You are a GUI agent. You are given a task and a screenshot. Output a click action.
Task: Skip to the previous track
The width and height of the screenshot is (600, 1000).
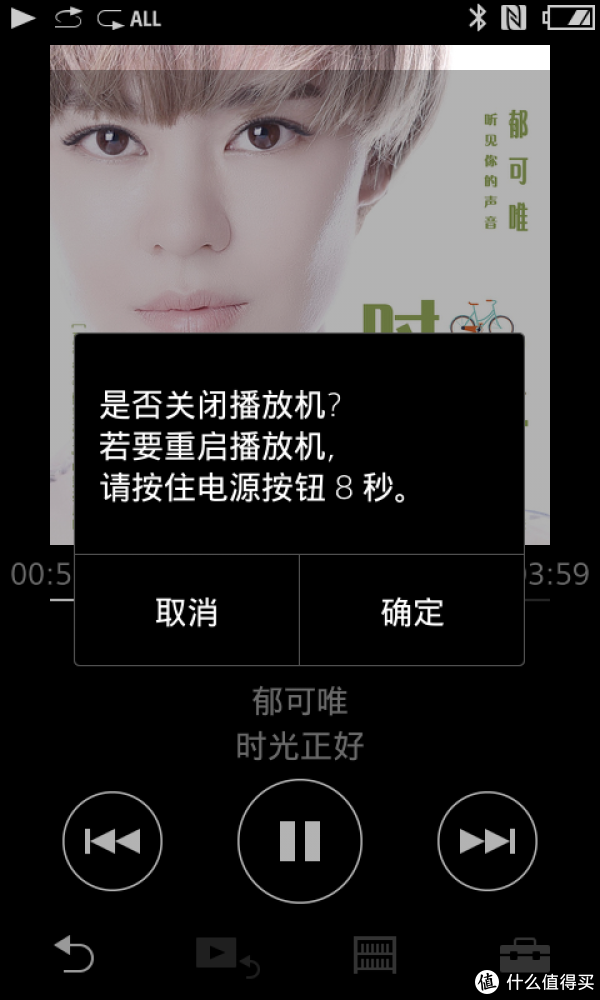(x=111, y=841)
